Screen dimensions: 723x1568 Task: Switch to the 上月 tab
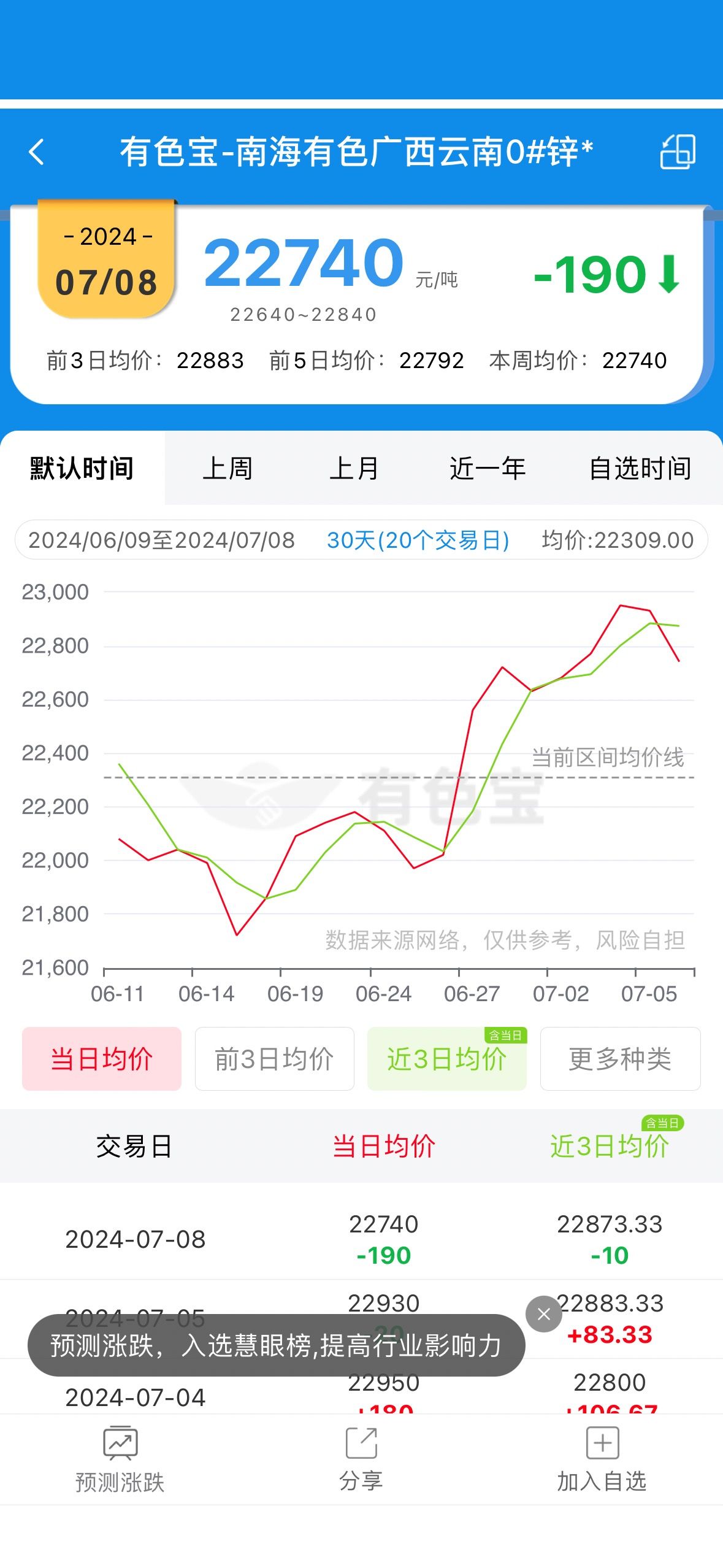tap(354, 469)
